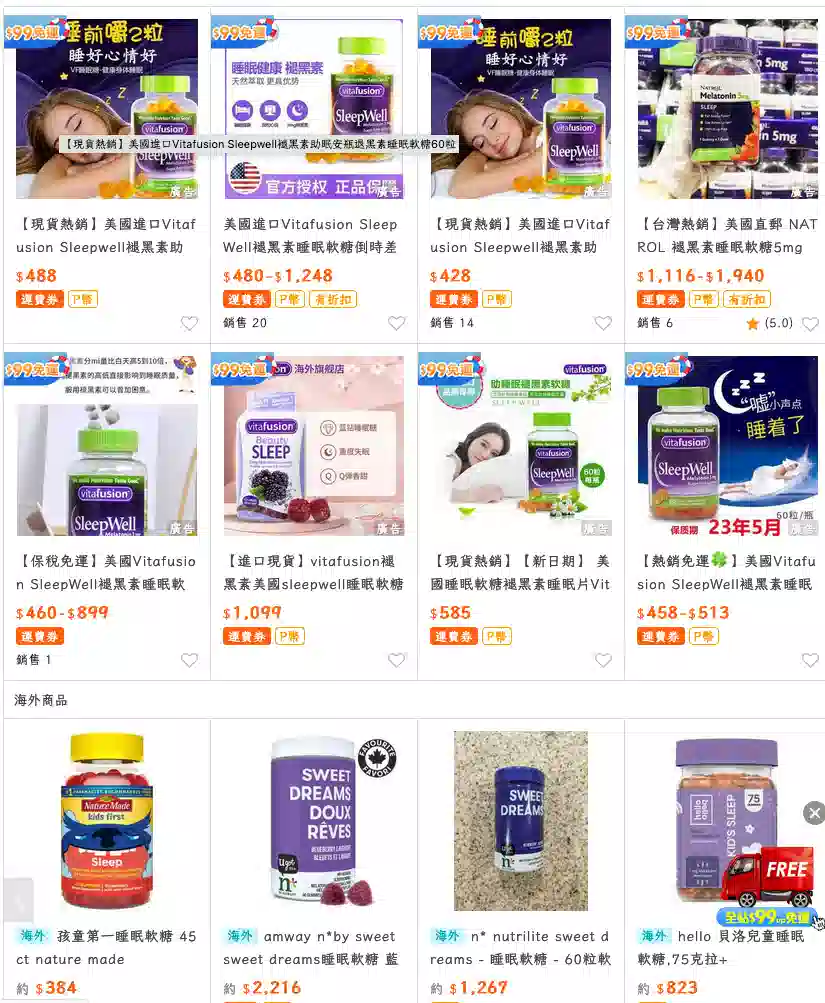Open the 【保税免運】 Vitafusion SleepWell product

pos(106,572)
